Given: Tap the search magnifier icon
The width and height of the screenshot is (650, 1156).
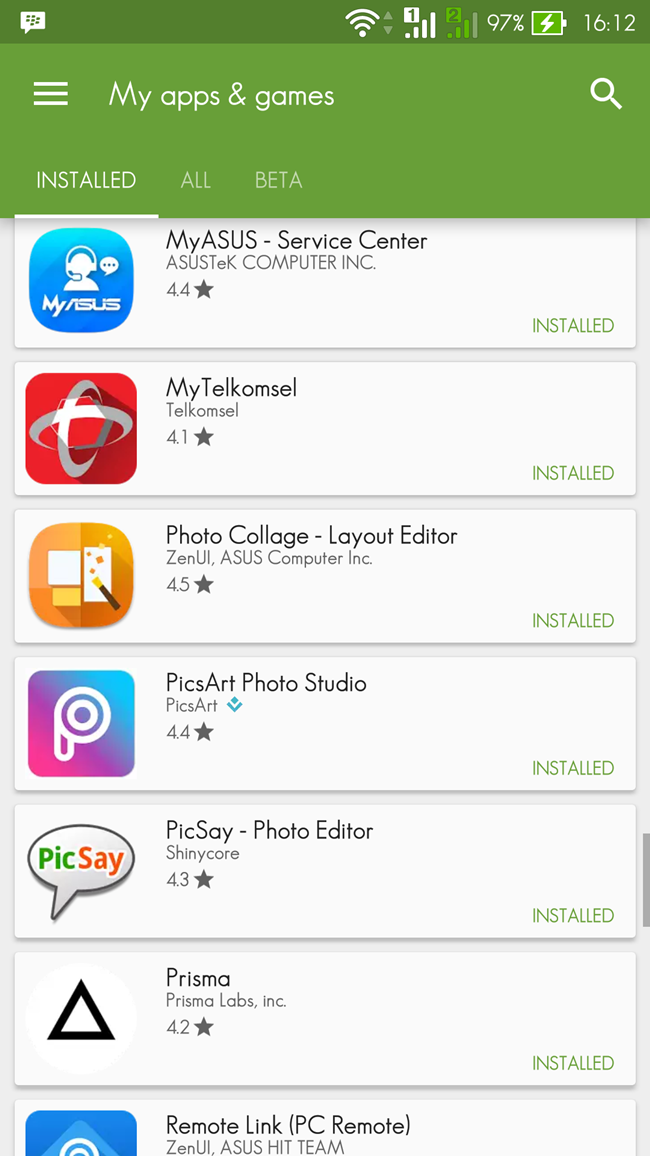Looking at the screenshot, I should (606, 94).
